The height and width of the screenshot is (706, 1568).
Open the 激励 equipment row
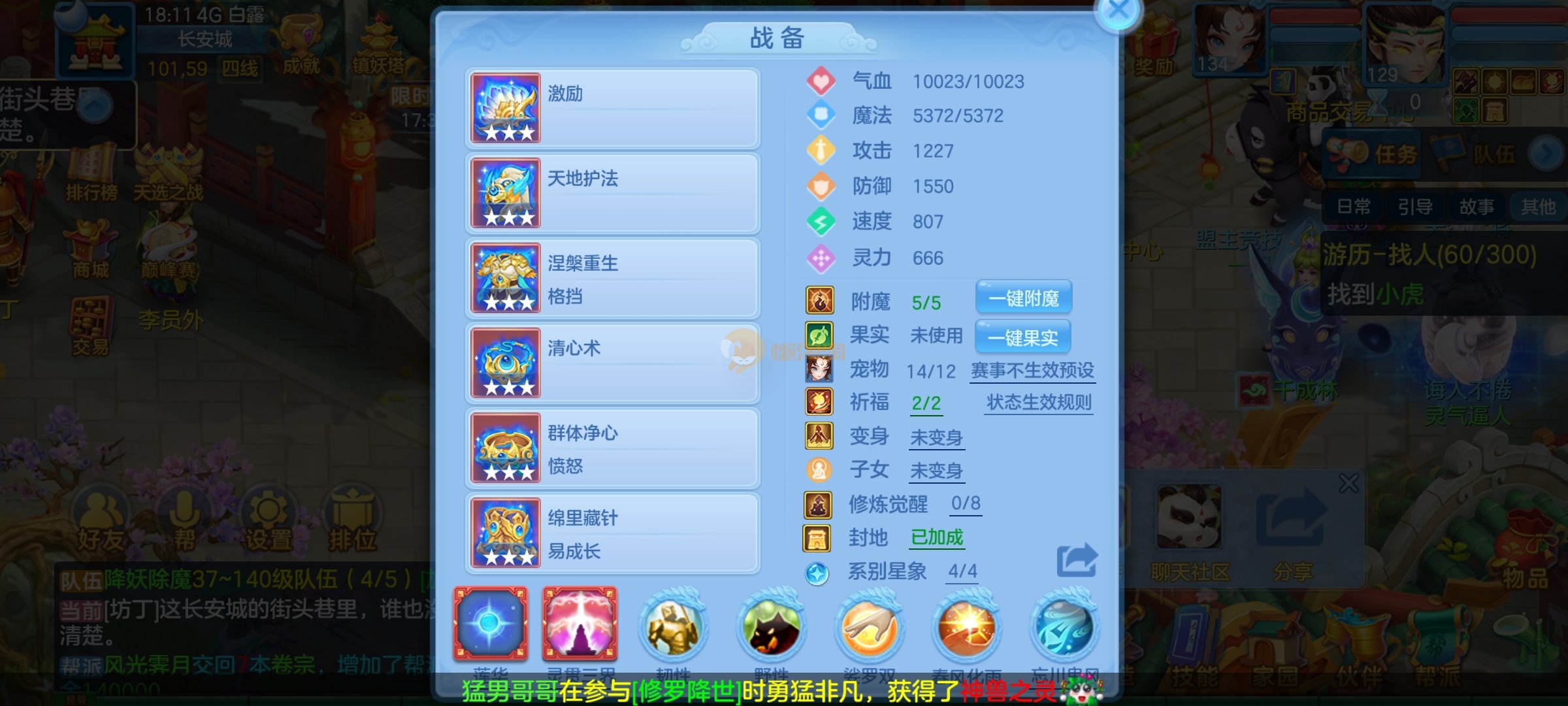click(x=612, y=109)
